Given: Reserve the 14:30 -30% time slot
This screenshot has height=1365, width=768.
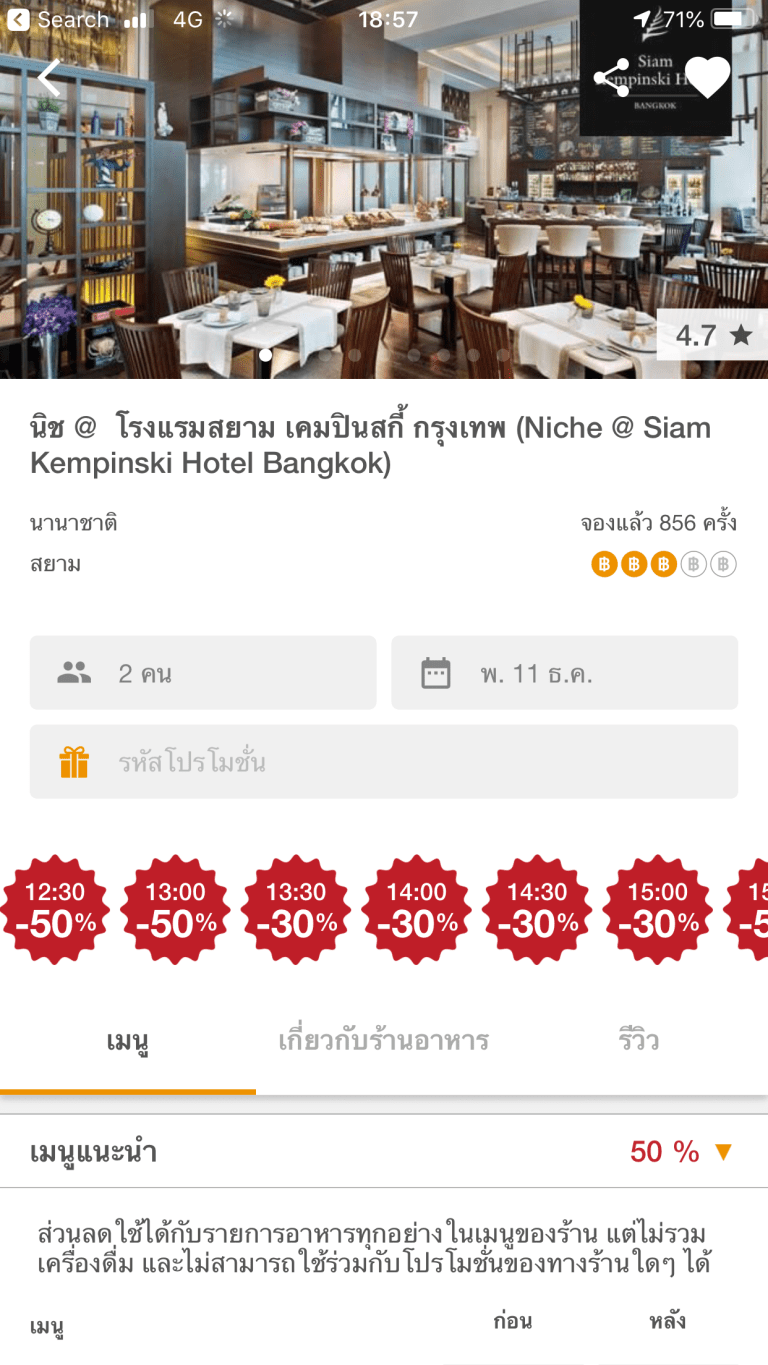Looking at the screenshot, I should pyautogui.click(x=537, y=910).
